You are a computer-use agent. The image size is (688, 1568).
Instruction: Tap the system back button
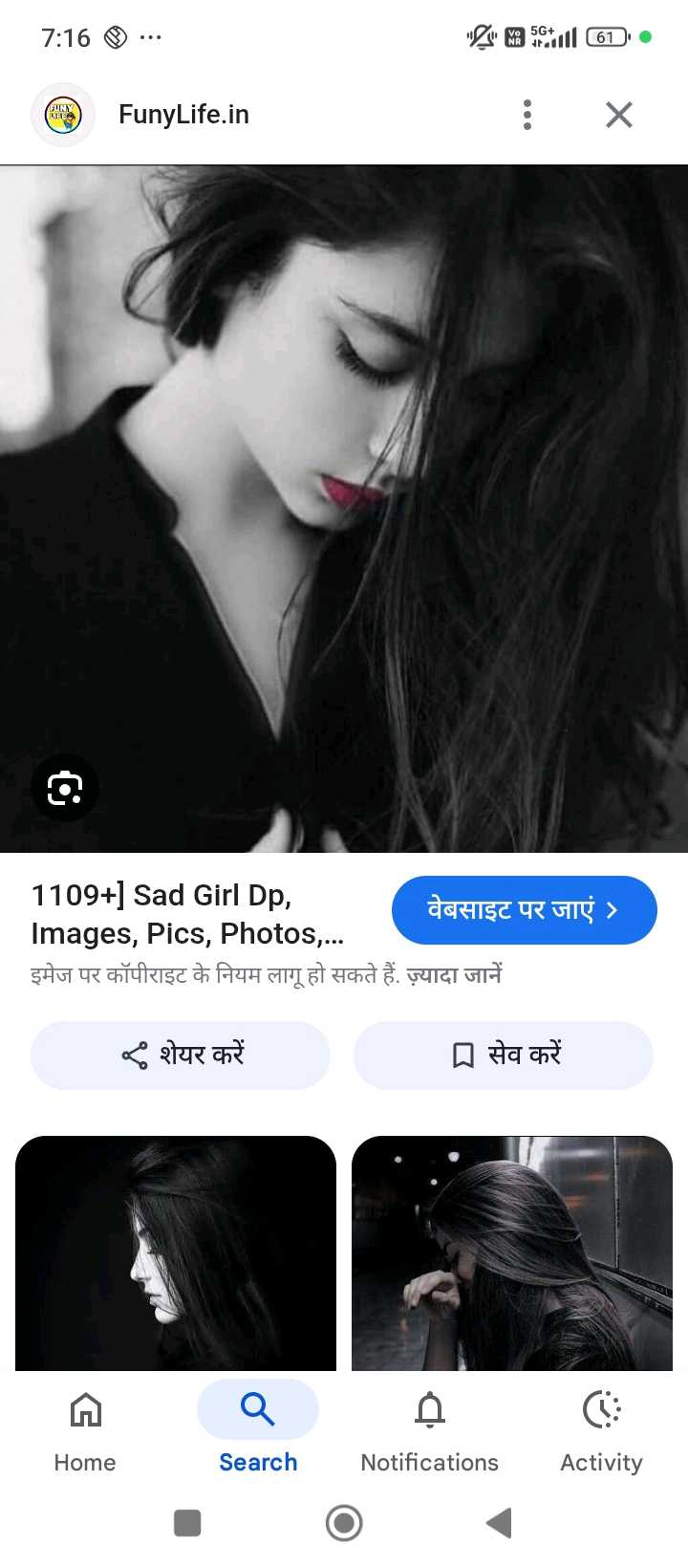(x=499, y=1522)
